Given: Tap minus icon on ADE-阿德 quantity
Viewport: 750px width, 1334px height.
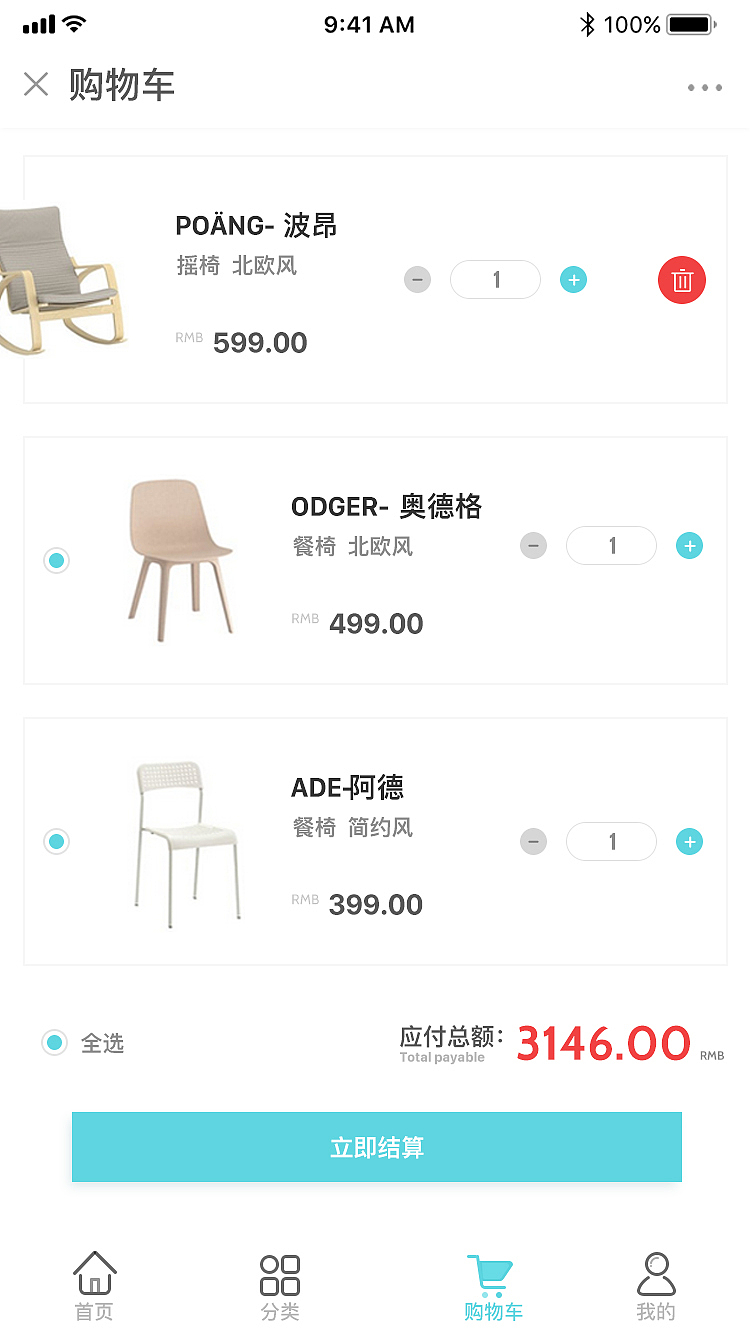Looking at the screenshot, I should coord(533,841).
